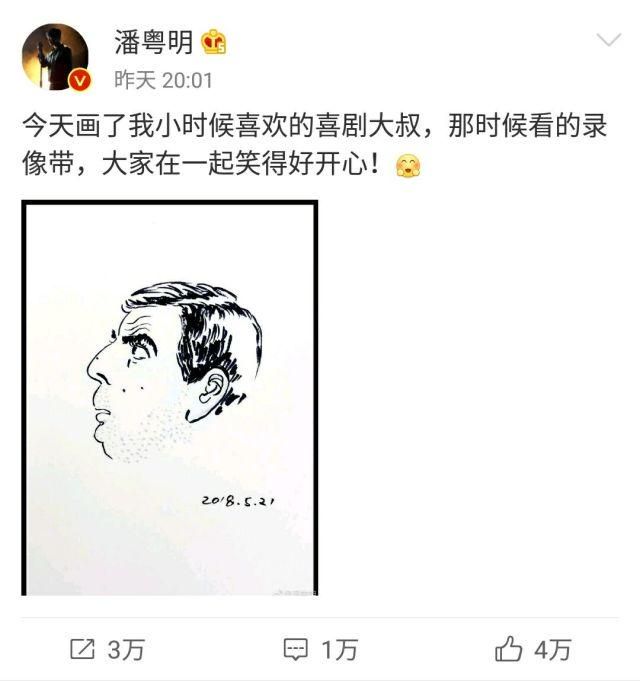View the sketch image full screen

tap(170, 398)
